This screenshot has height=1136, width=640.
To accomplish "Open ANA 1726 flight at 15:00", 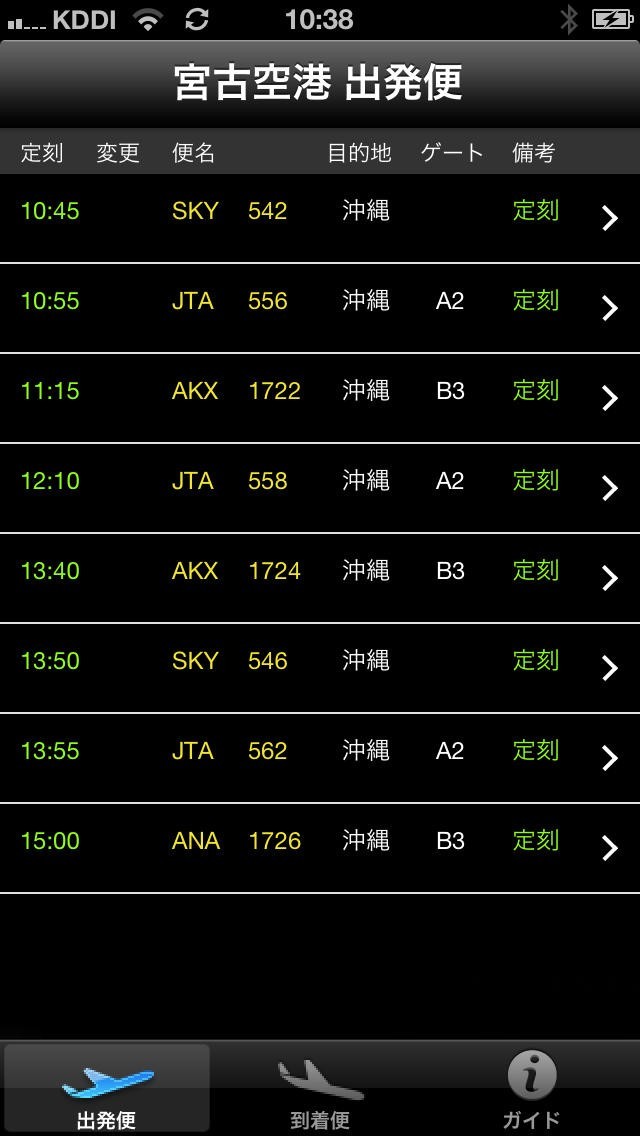I will (320, 848).
